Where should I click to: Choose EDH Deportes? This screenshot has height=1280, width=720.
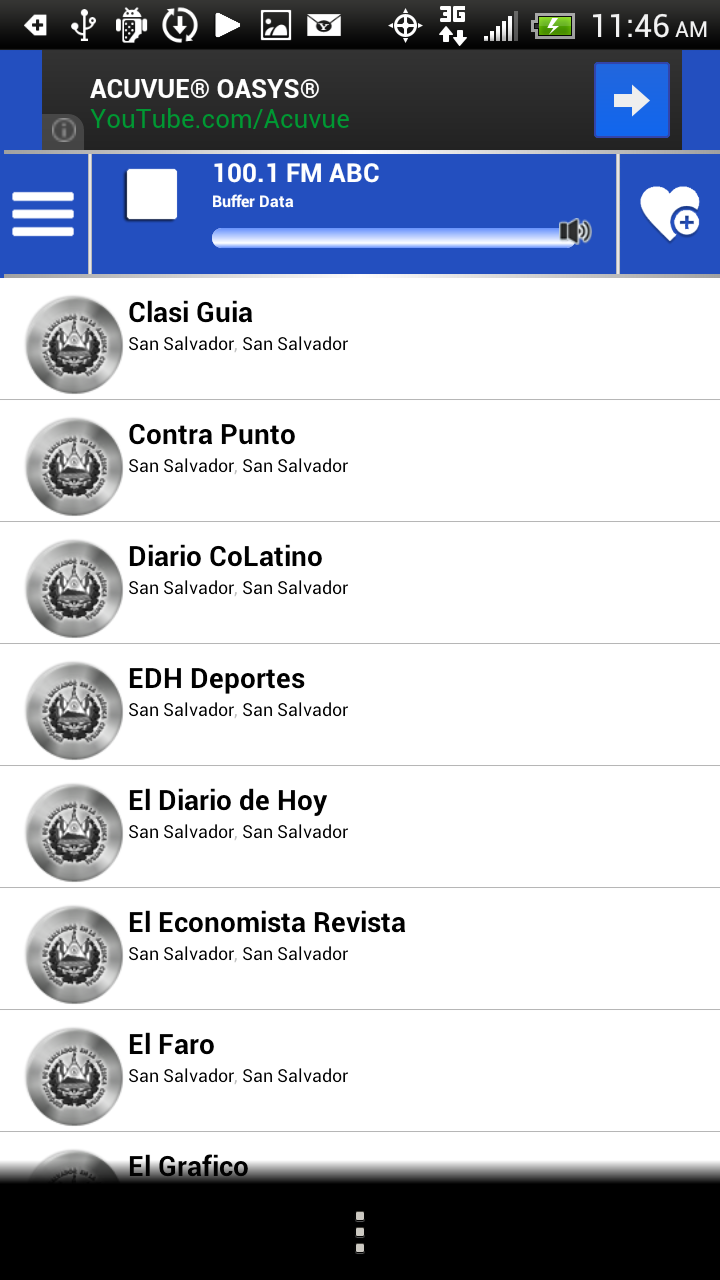coord(360,706)
